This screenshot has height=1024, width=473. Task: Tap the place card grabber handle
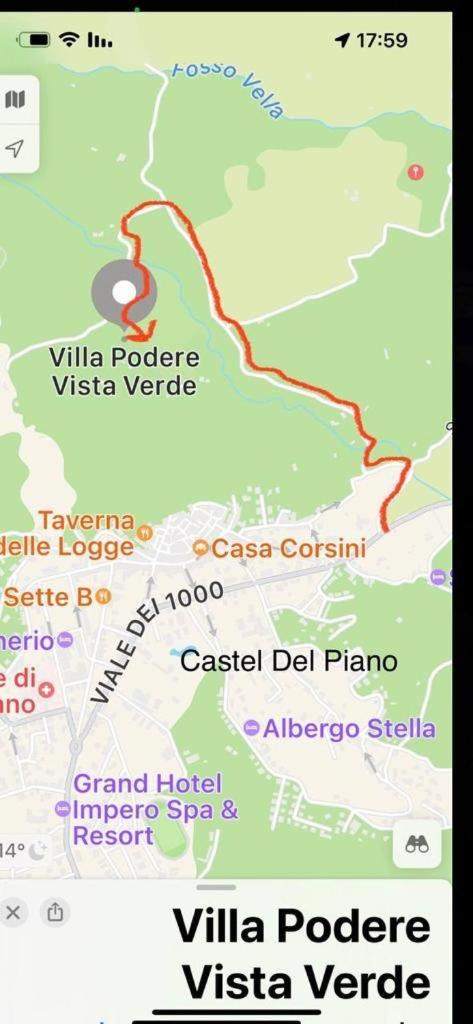216,887
